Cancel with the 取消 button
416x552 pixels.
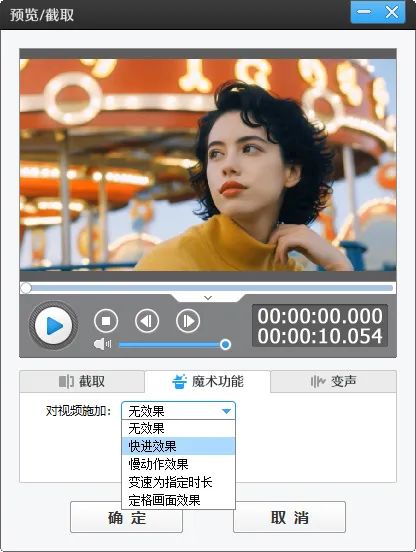289,517
